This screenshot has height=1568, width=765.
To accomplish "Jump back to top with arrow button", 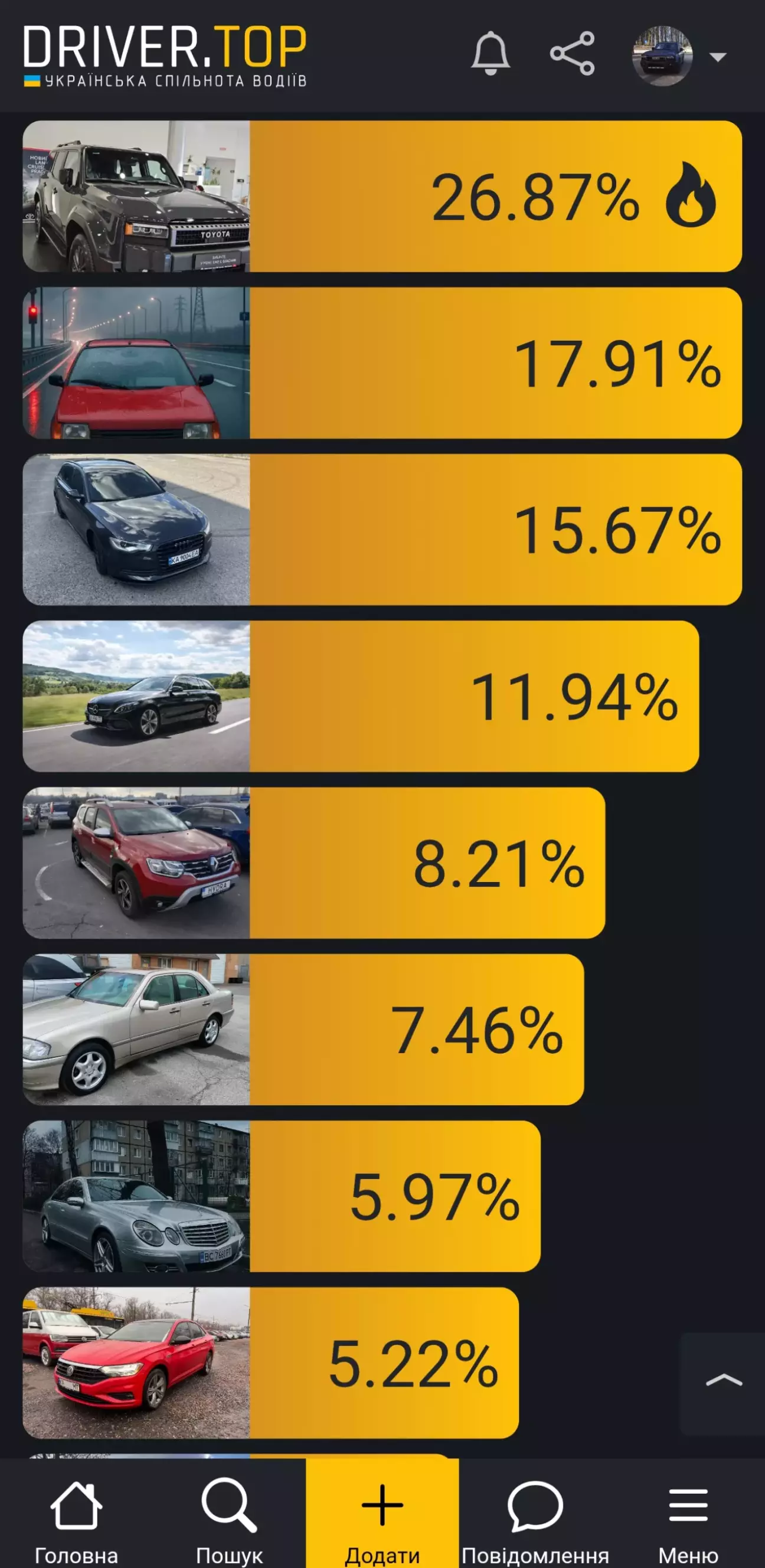I will (x=723, y=1380).
